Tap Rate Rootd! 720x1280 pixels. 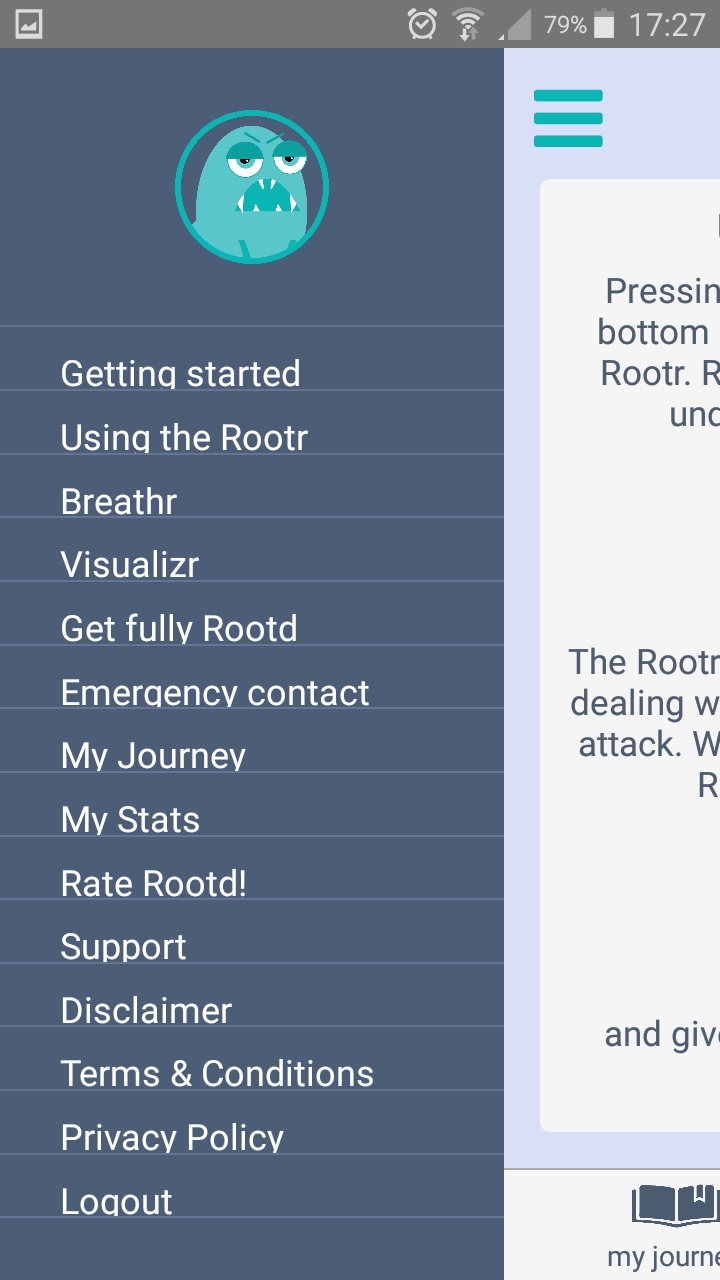(x=153, y=883)
